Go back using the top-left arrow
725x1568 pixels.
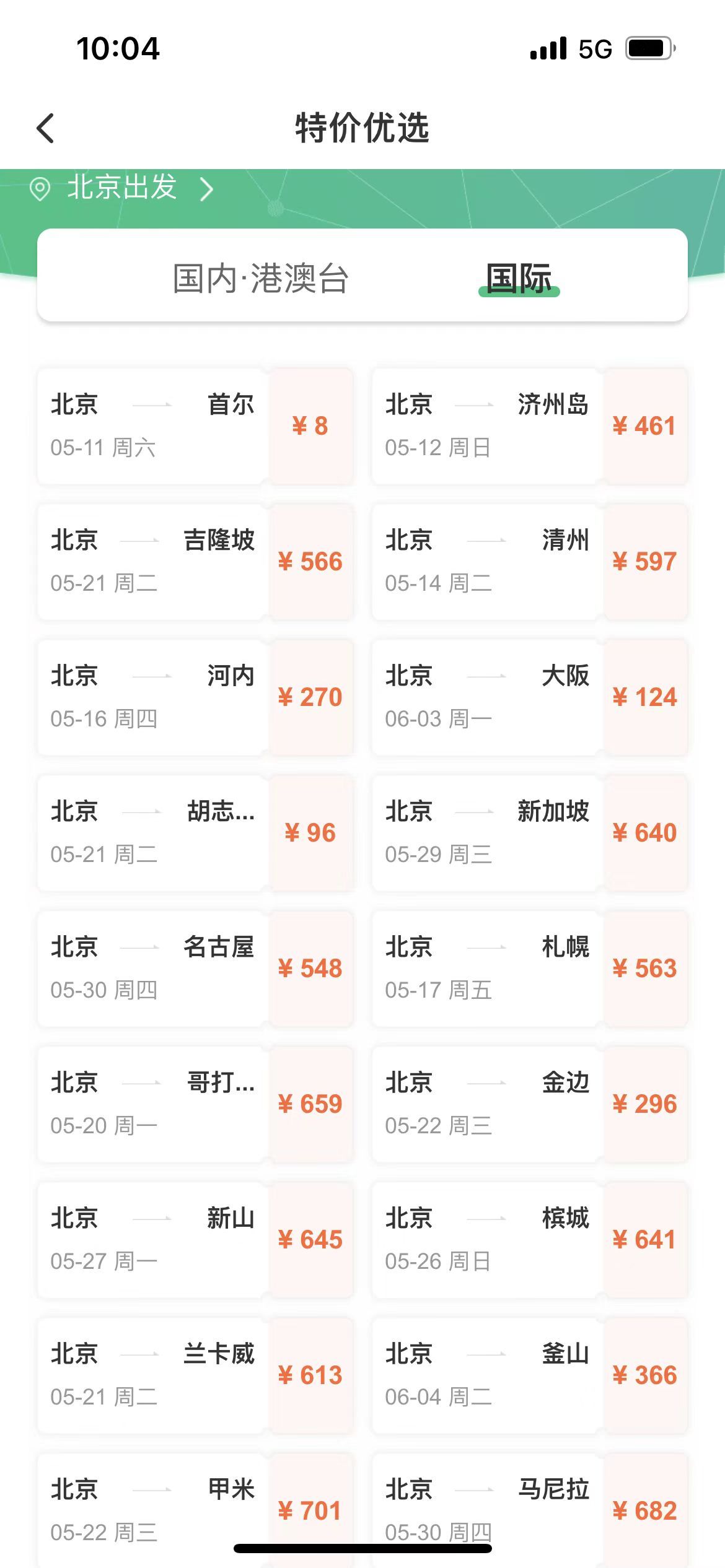tap(46, 128)
